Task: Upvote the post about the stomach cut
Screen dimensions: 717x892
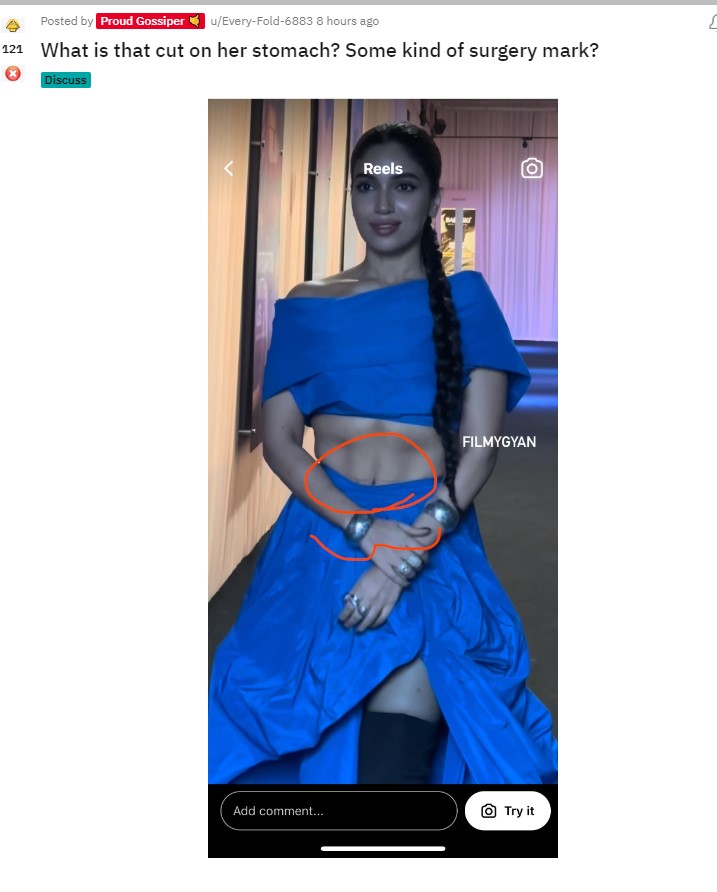Action: (x=13, y=24)
